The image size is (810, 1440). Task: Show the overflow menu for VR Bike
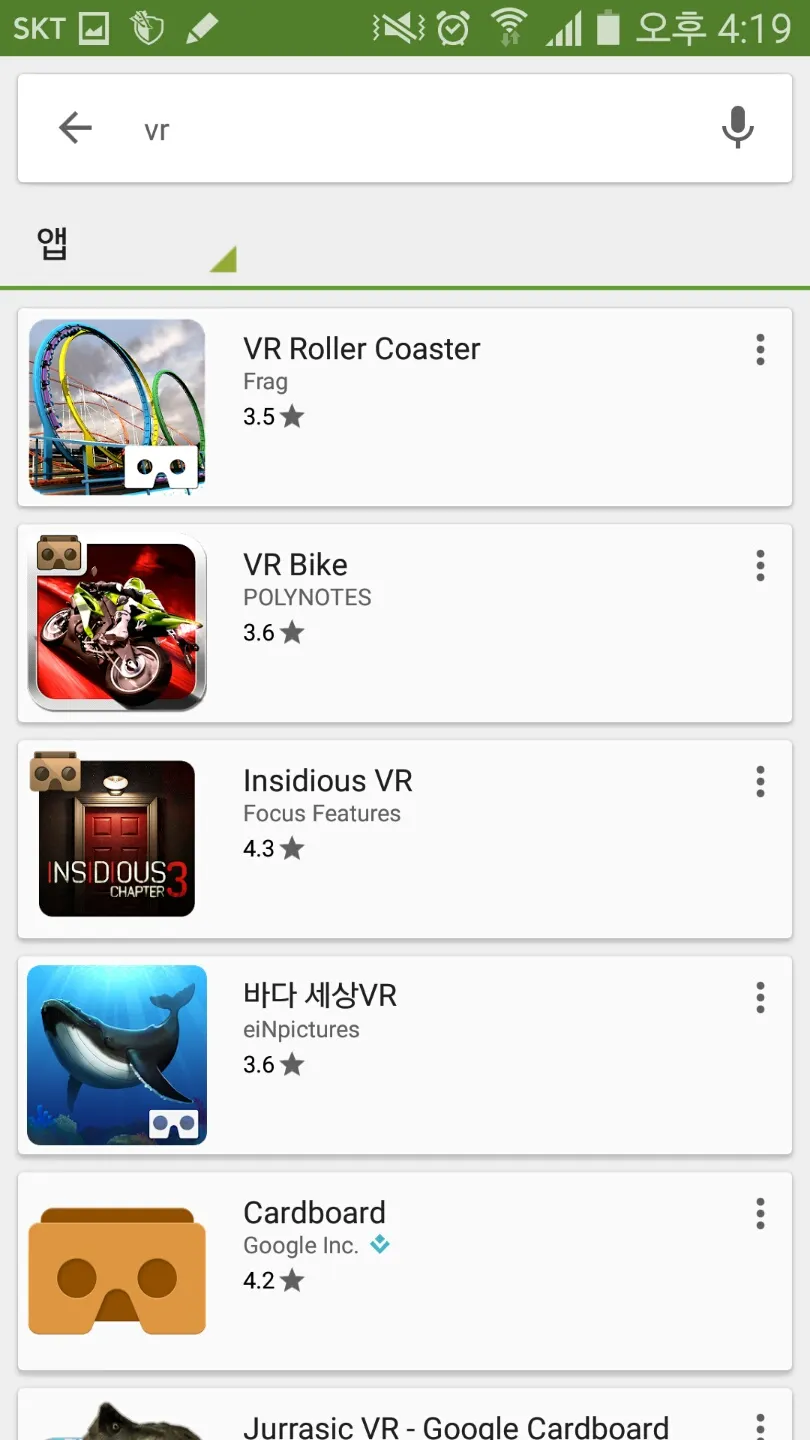pyautogui.click(x=760, y=566)
